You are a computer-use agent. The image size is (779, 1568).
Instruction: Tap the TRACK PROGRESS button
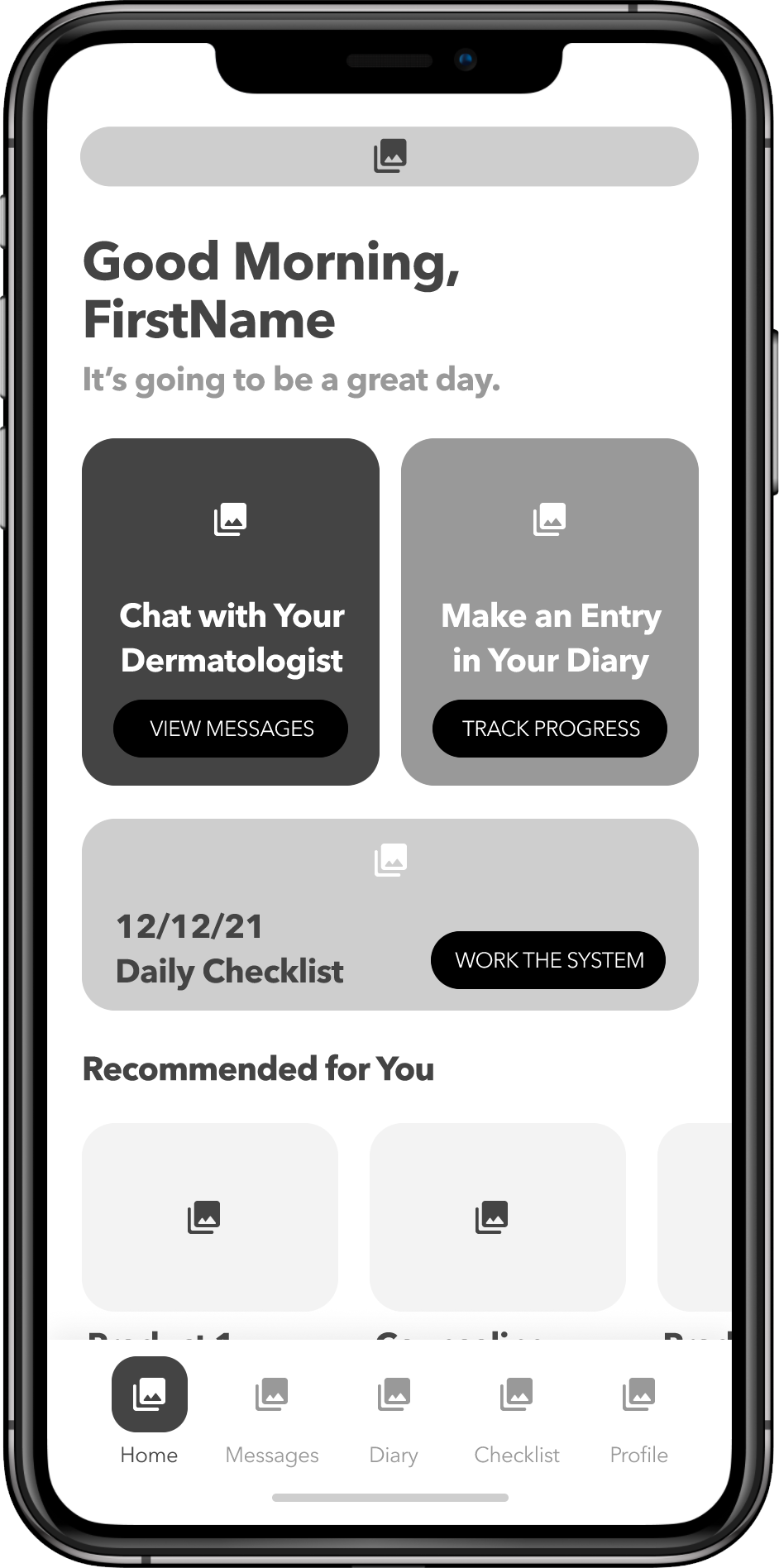[x=550, y=729]
